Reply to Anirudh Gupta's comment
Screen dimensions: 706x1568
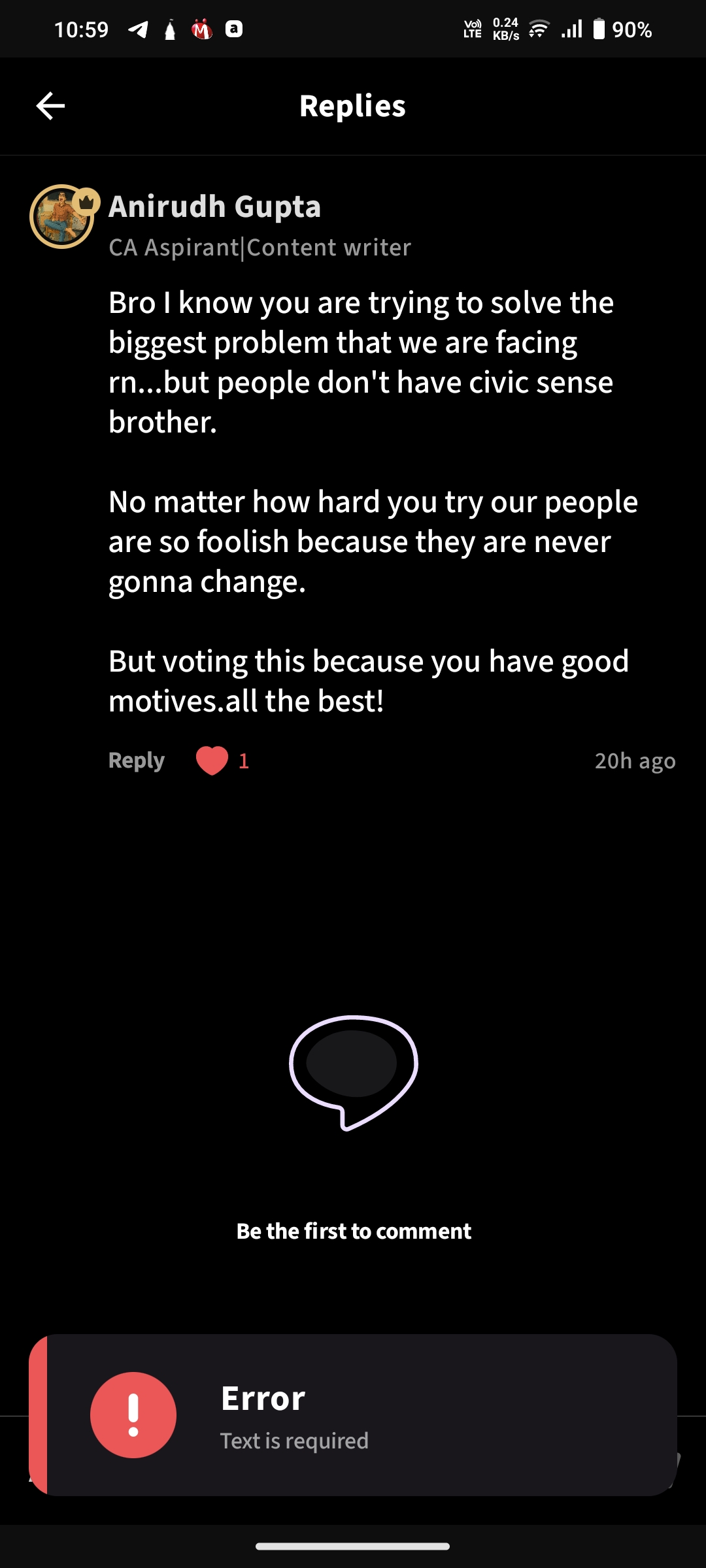[136, 760]
